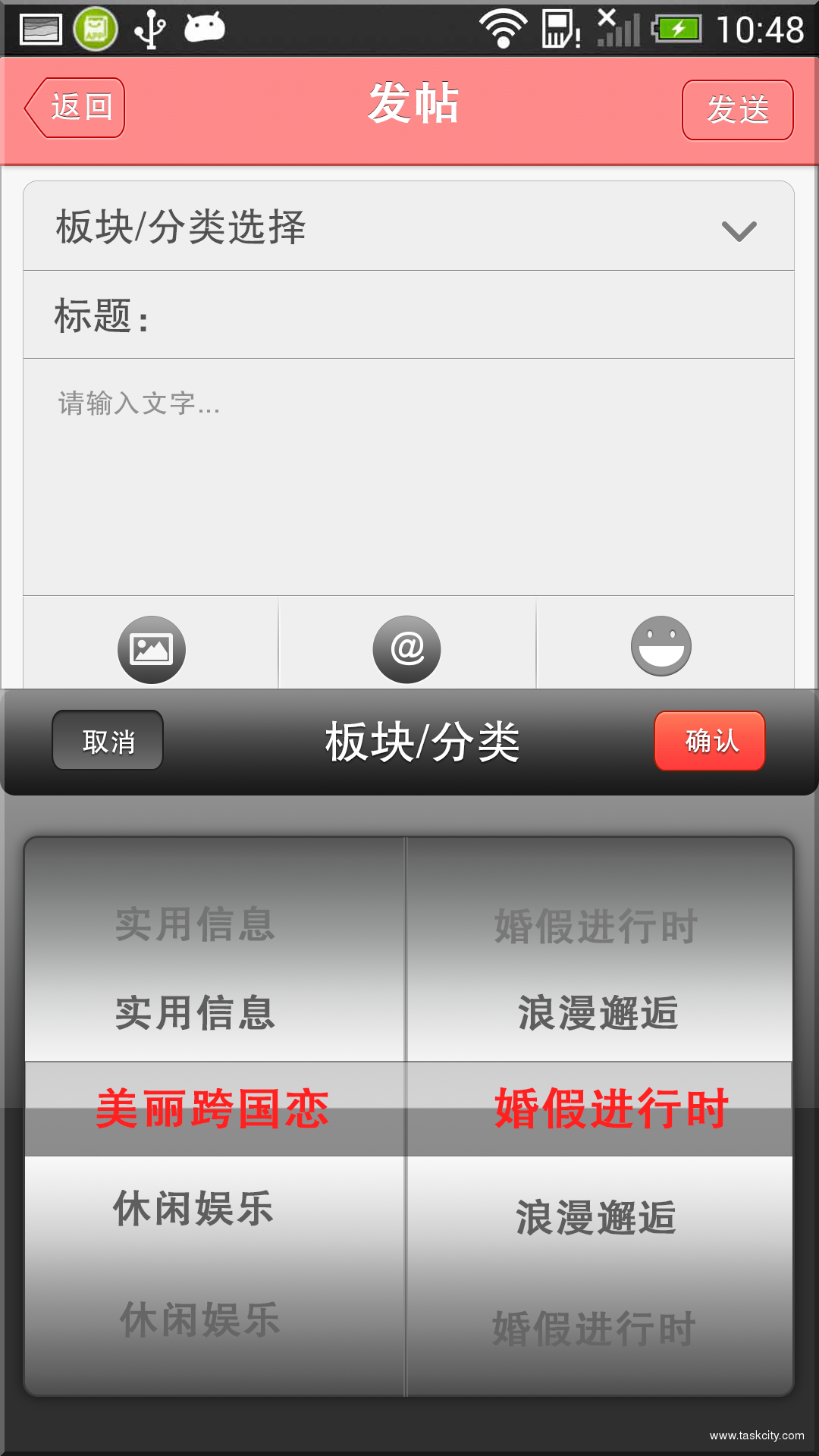The width and height of the screenshot is (819, 1456).
Task: Confirm selection with the 确认 button
Action: [709, 741]
